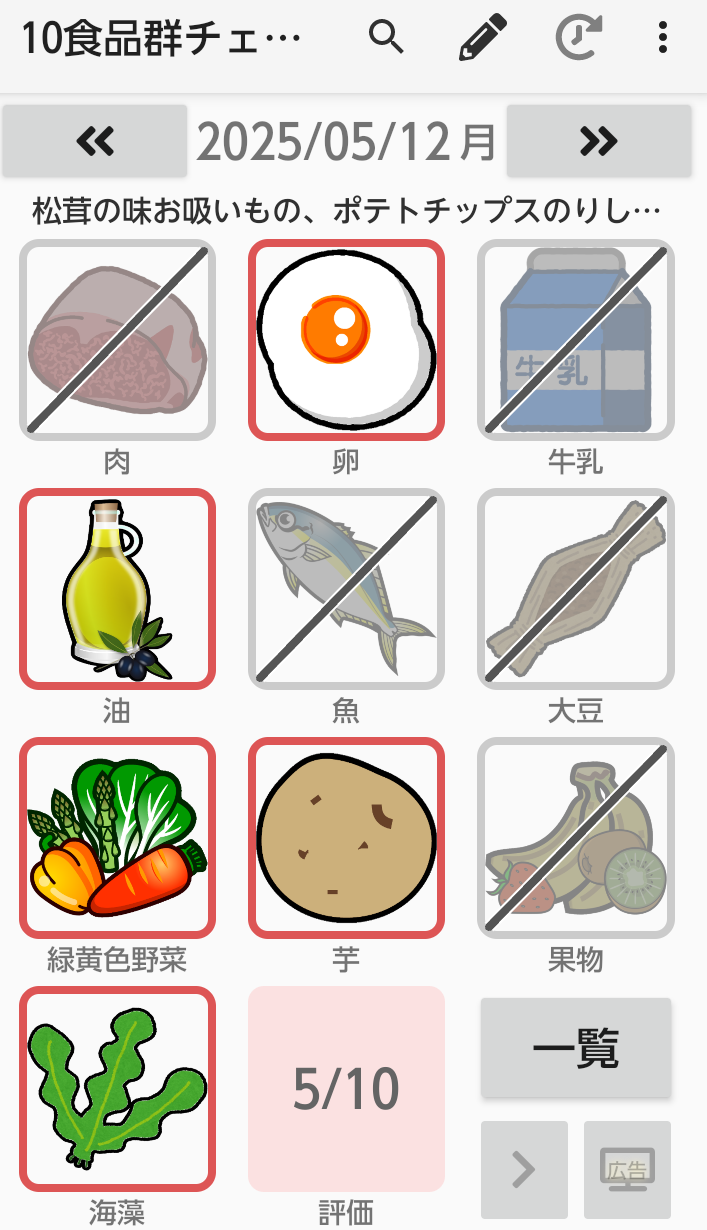The image size is (707, 1230).
Task: Tap the pencil edit icon
Action: point(483,39)
